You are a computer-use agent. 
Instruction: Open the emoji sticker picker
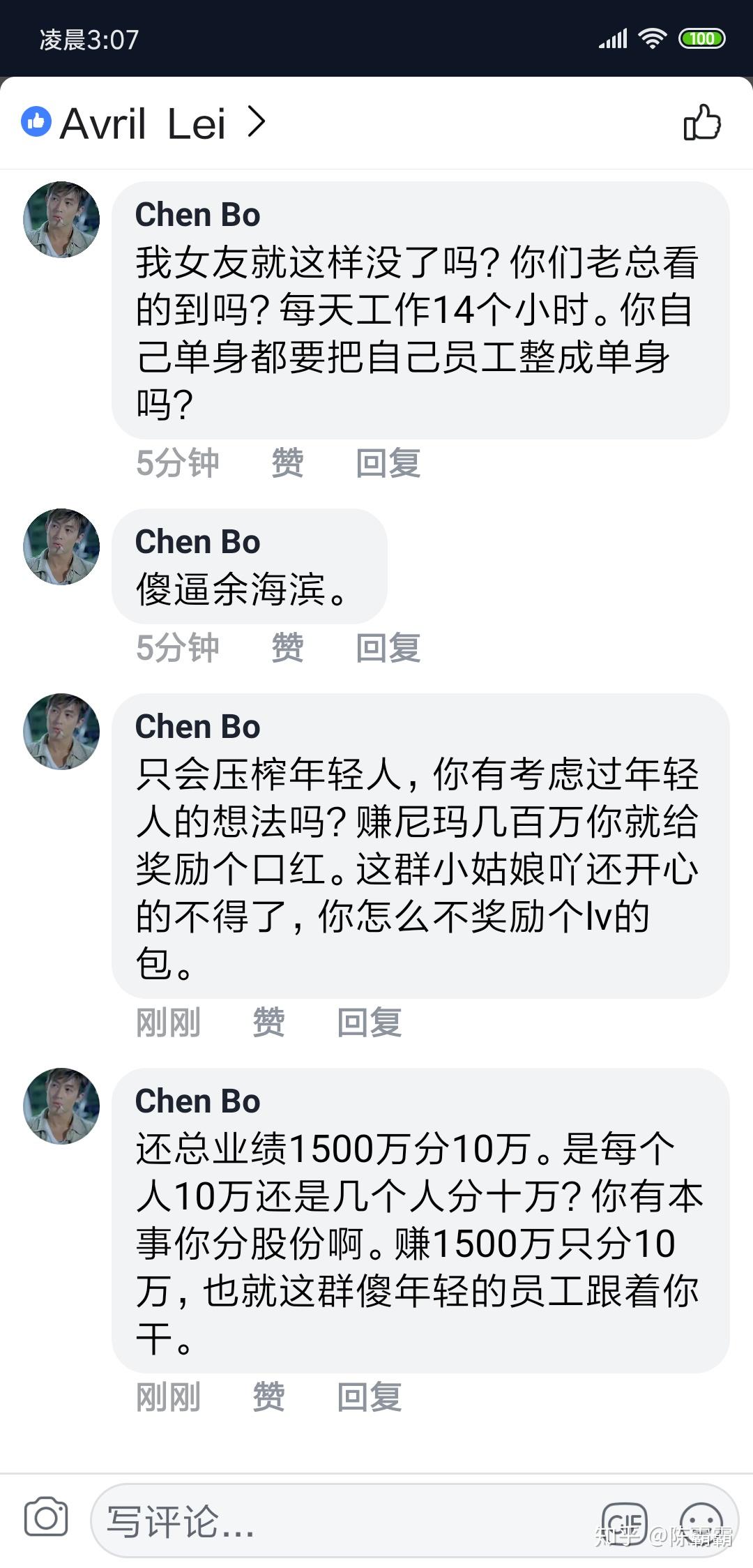point(701,1521)
